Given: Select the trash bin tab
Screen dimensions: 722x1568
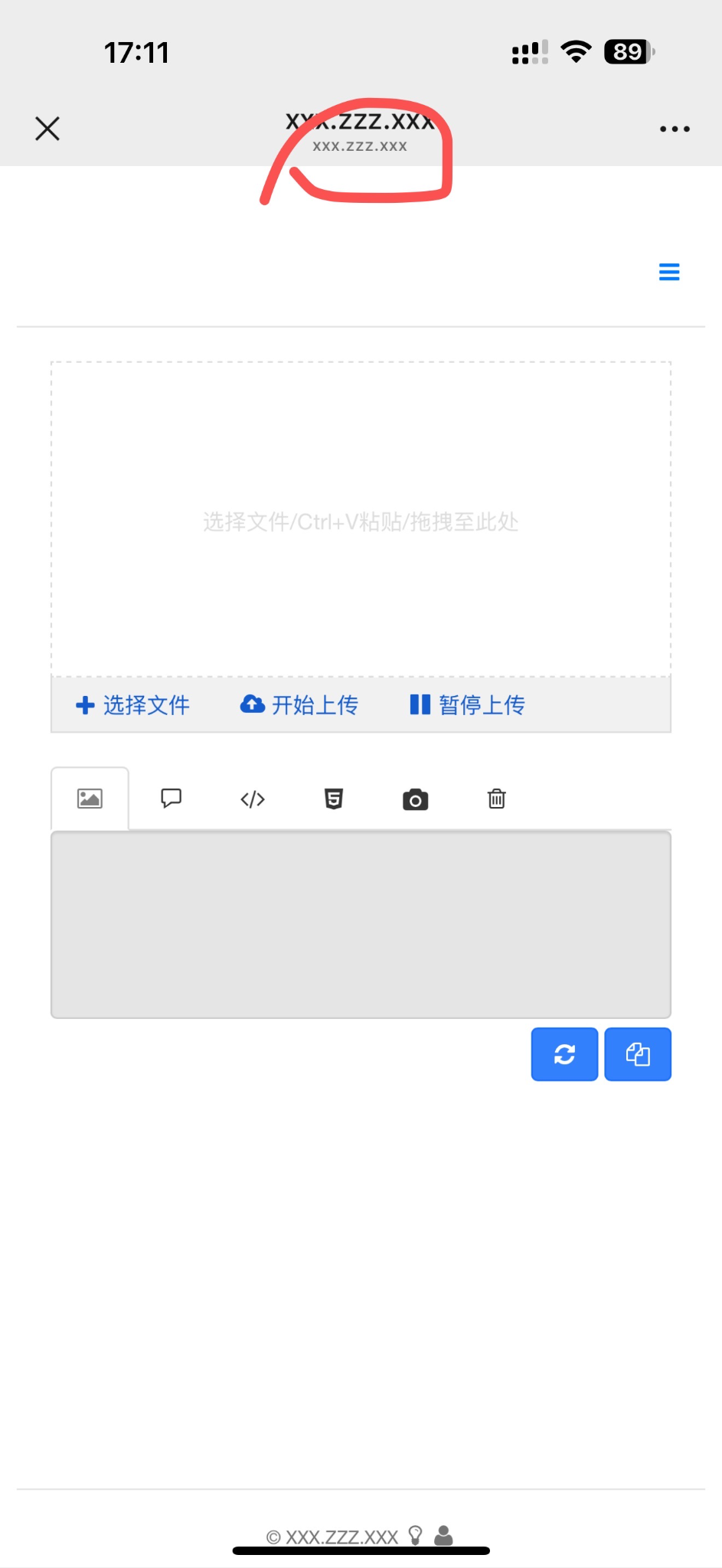Looking at the screenshot, I should [x=497, y=799].
